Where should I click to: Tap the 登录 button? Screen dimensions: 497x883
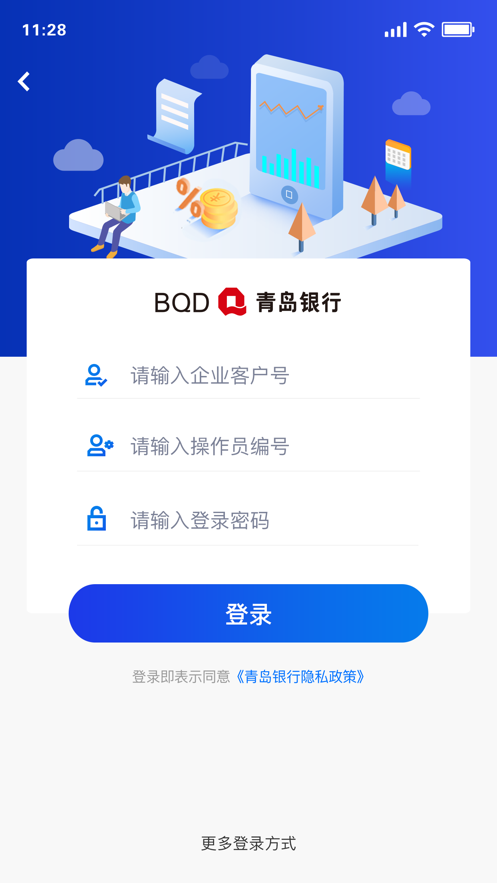click(x=248, y=613)
